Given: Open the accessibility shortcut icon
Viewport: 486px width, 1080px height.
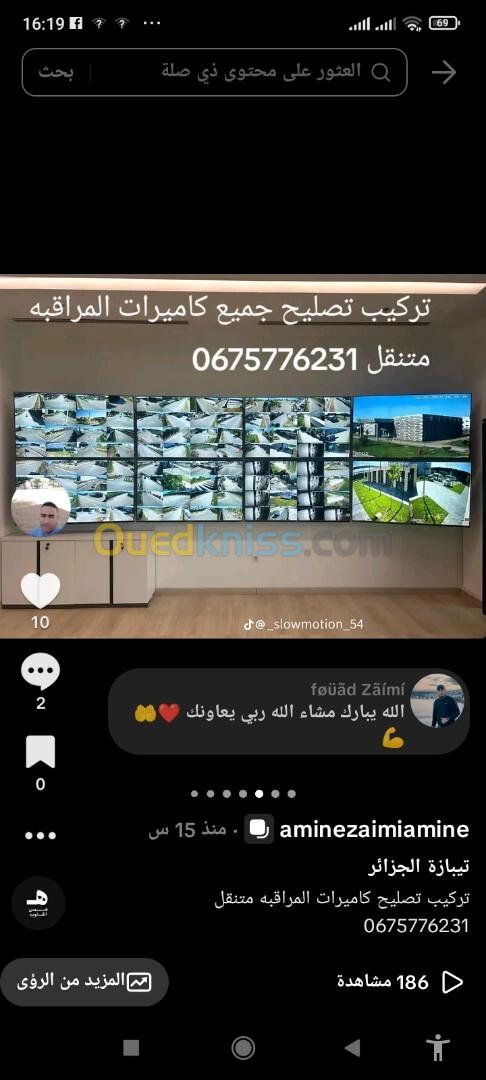Looking at the screenshot, I should coord(438,1048).
